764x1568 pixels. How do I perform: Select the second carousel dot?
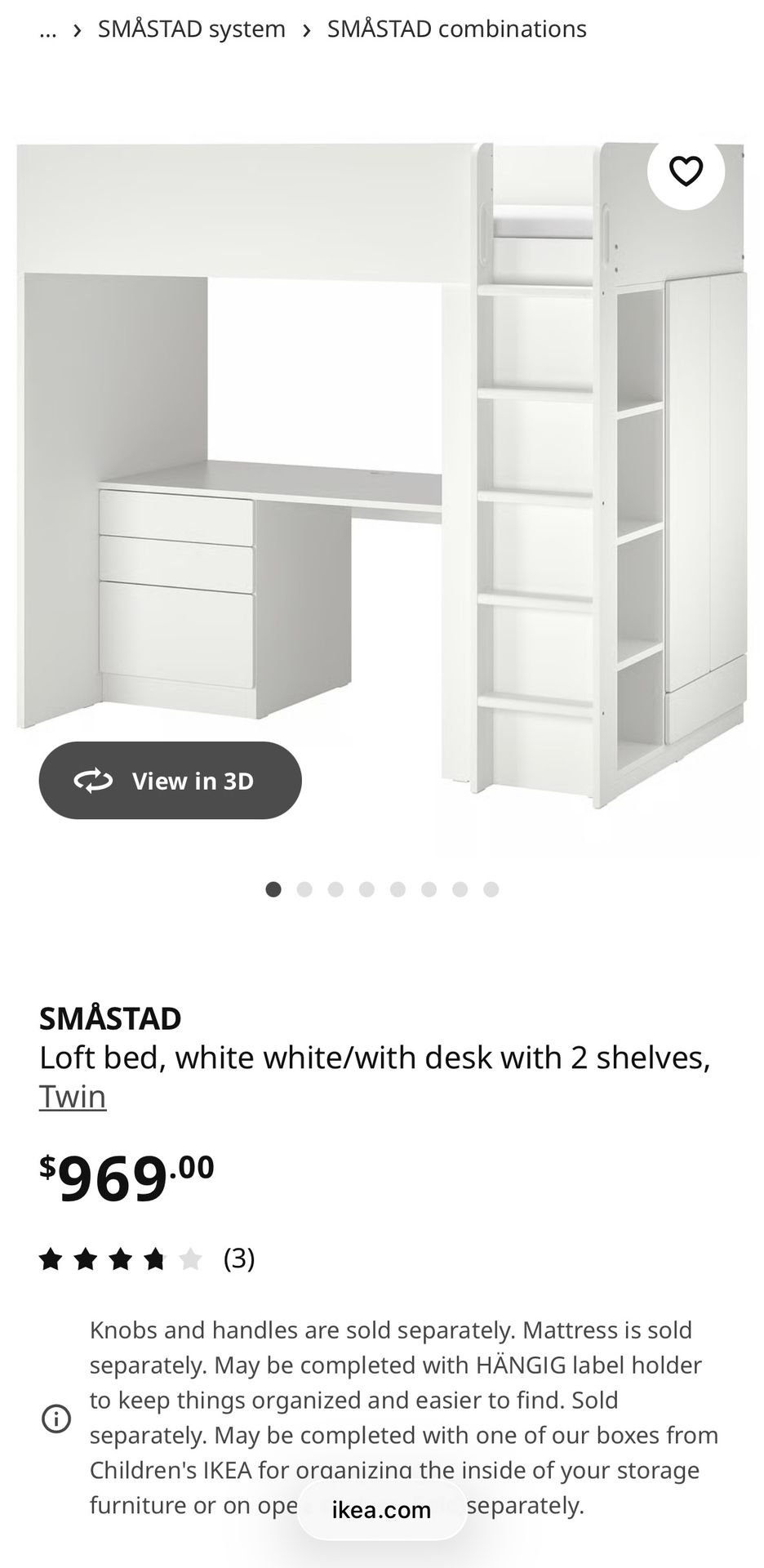[x=304, y=888]
